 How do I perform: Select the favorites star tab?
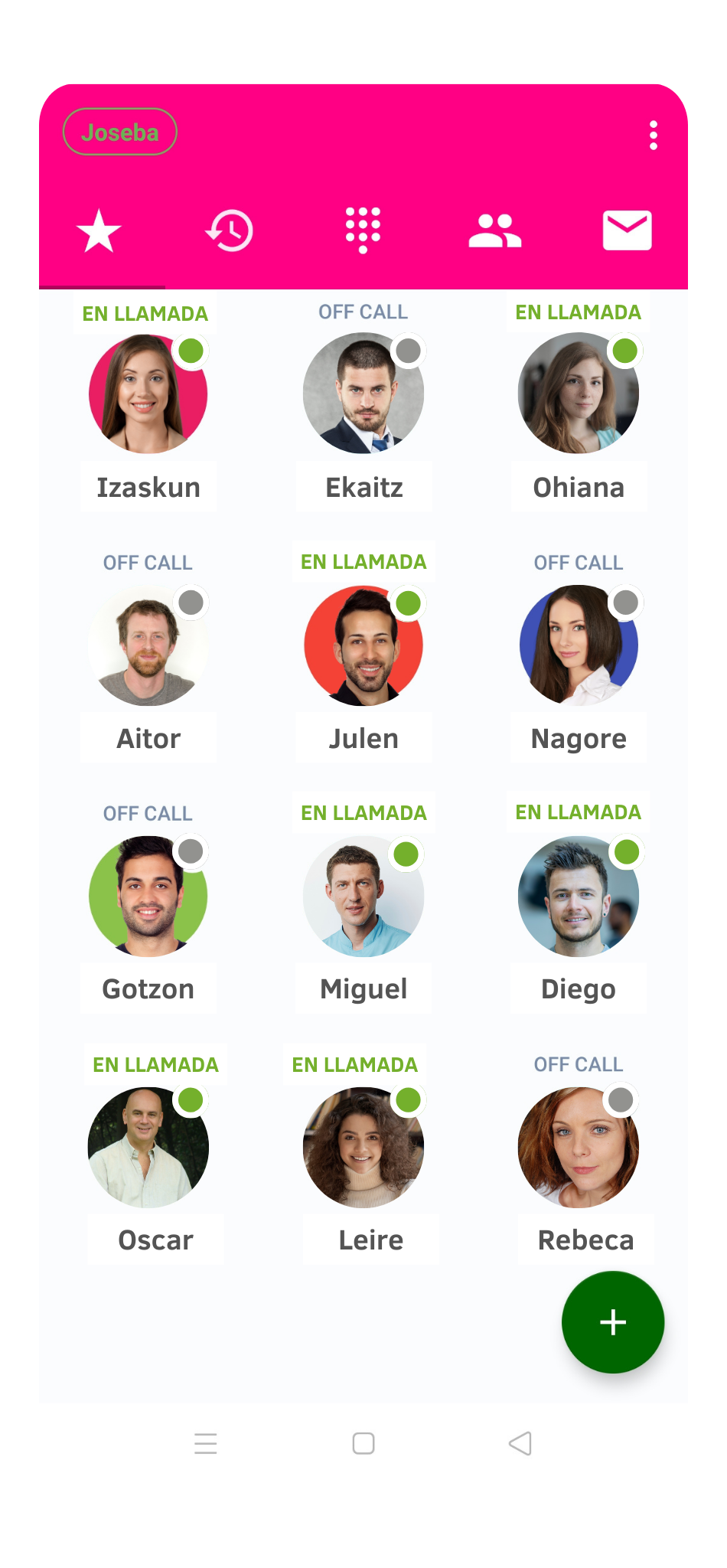coord(99,231)
